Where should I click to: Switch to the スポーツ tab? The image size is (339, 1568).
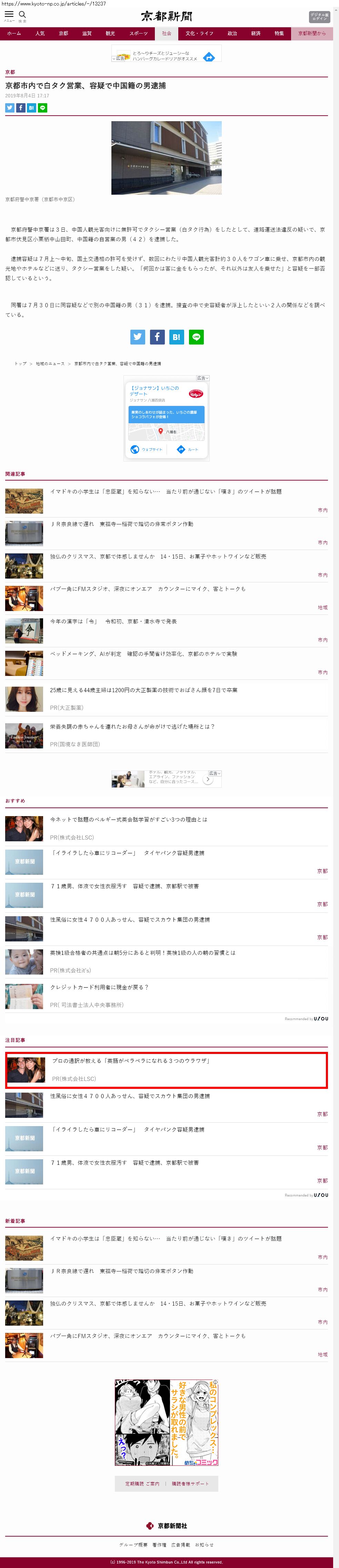[x=138, y=33]
